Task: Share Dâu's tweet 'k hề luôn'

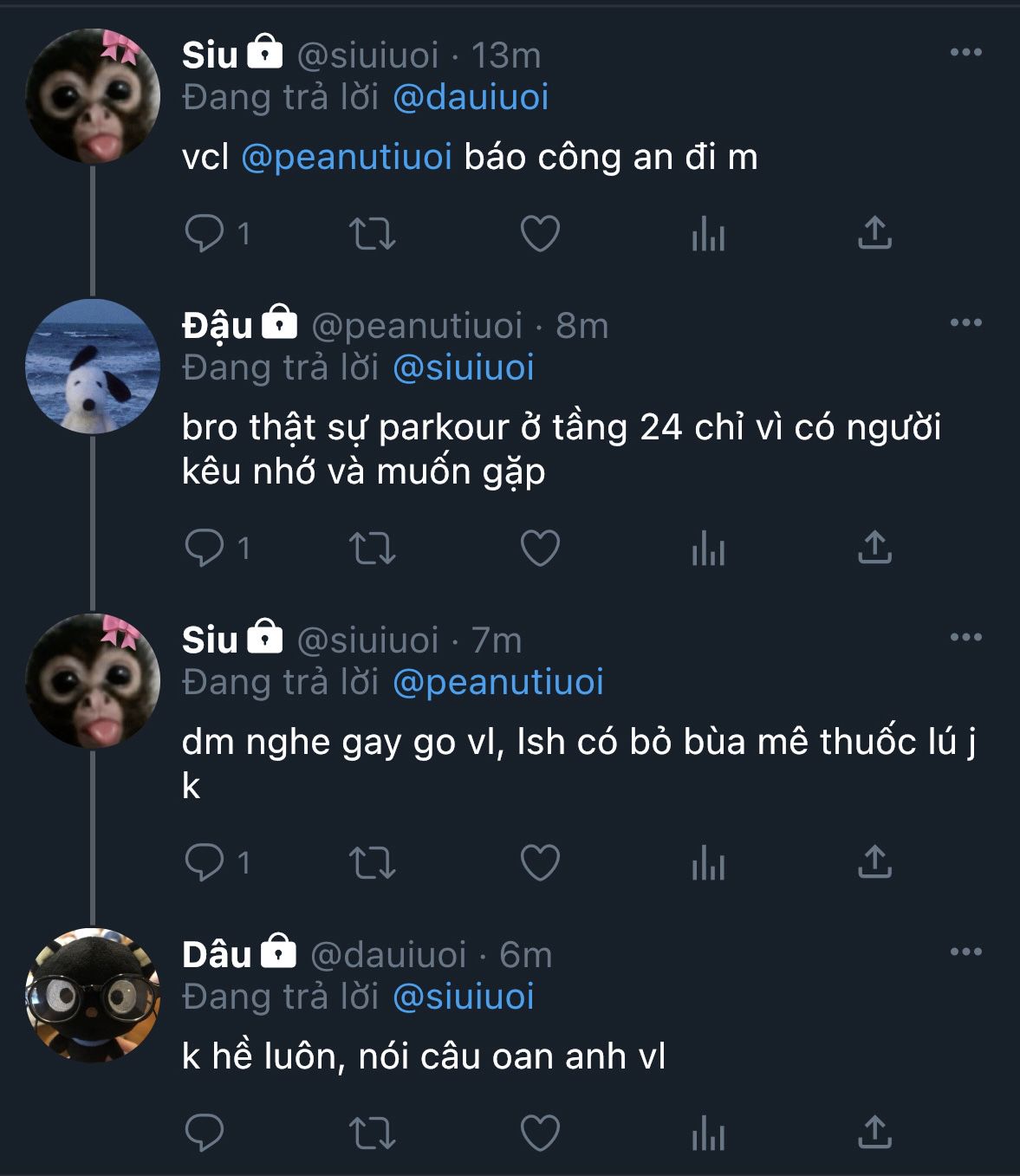Action: 874,1133
